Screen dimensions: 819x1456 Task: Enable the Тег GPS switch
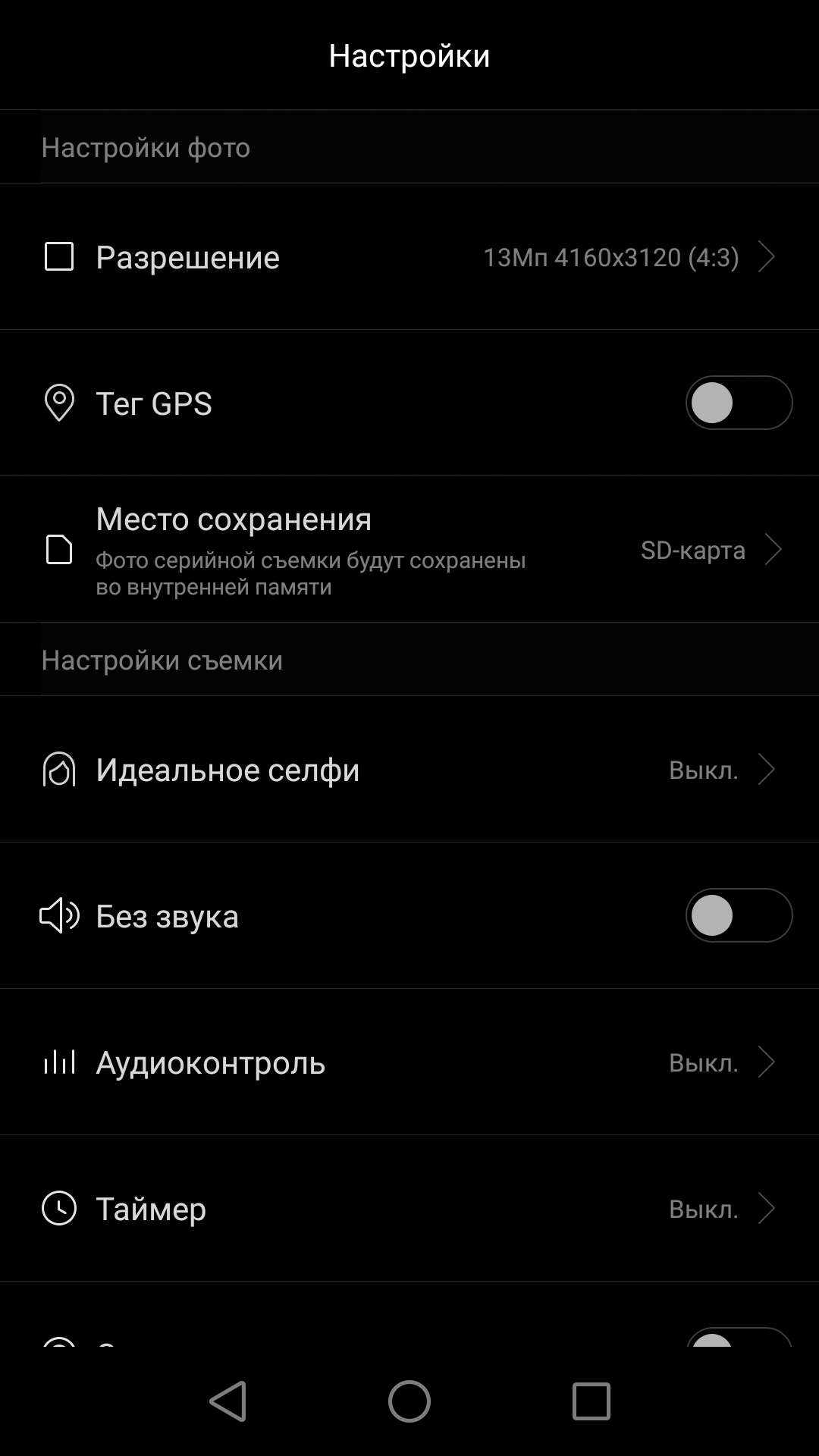point(739,403)
